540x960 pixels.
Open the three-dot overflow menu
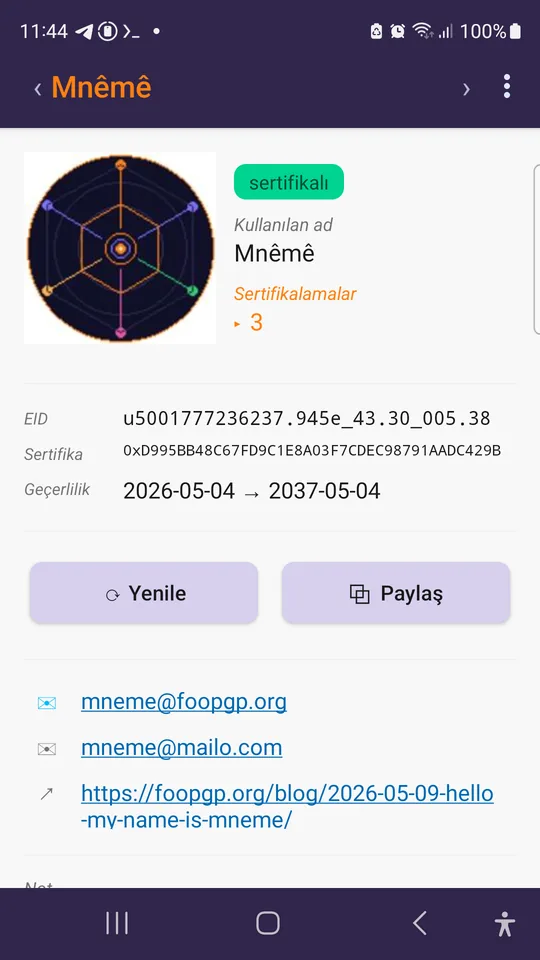pyautogui.click(x=506, y=87)
